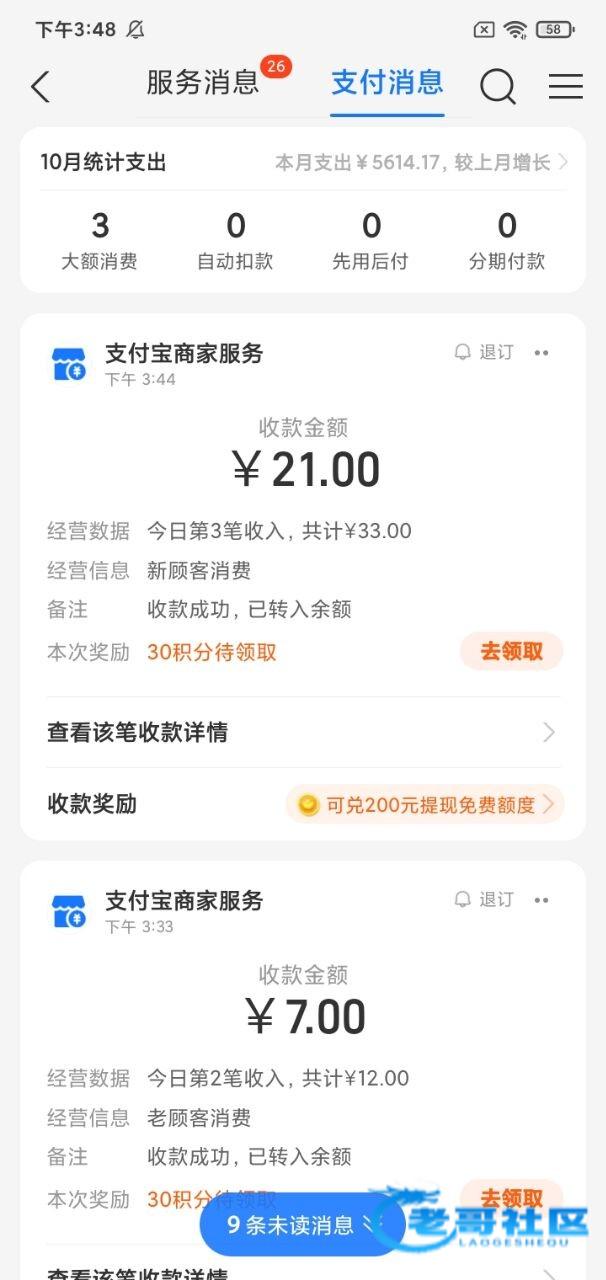Open 自动扣款 statistics

click(235, 241)
